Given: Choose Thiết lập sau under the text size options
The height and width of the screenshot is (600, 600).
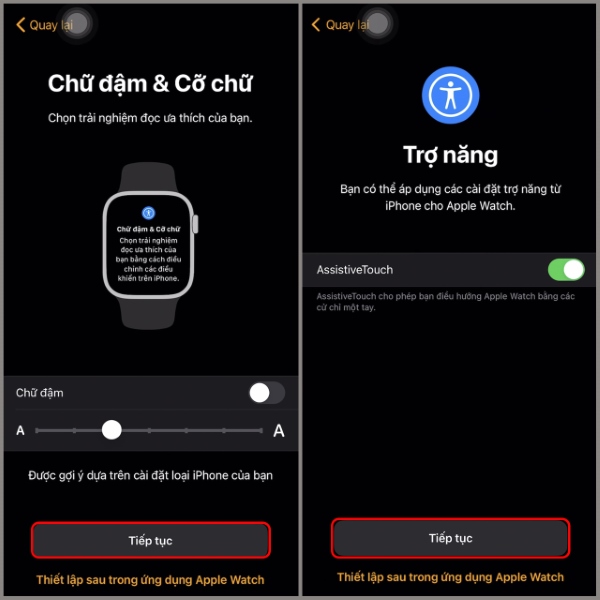Looking at the screenshot, I should click(x=150, y=579).
